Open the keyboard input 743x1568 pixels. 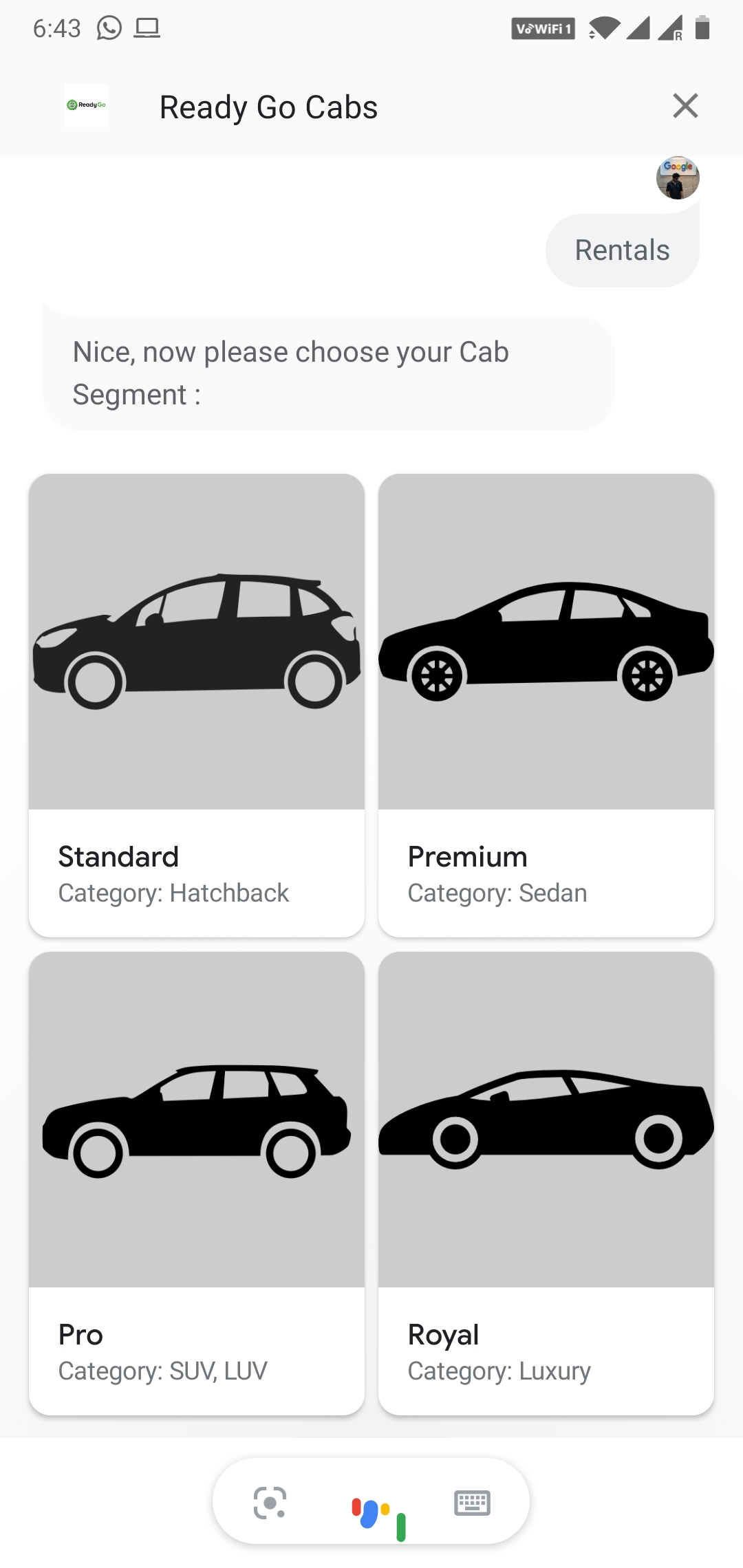[472, 1503]
